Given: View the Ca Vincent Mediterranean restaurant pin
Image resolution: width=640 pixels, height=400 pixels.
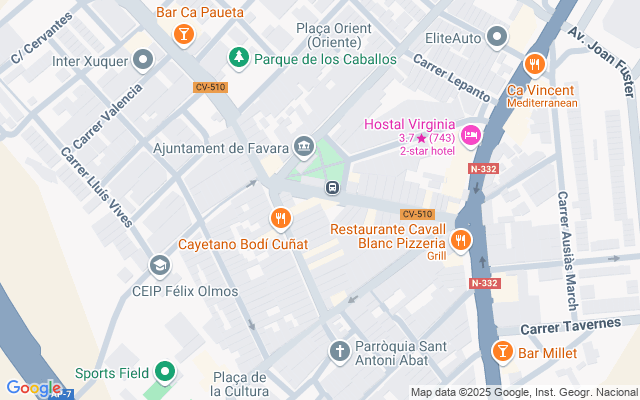Looking at the screenshot, I should point(536,65).
